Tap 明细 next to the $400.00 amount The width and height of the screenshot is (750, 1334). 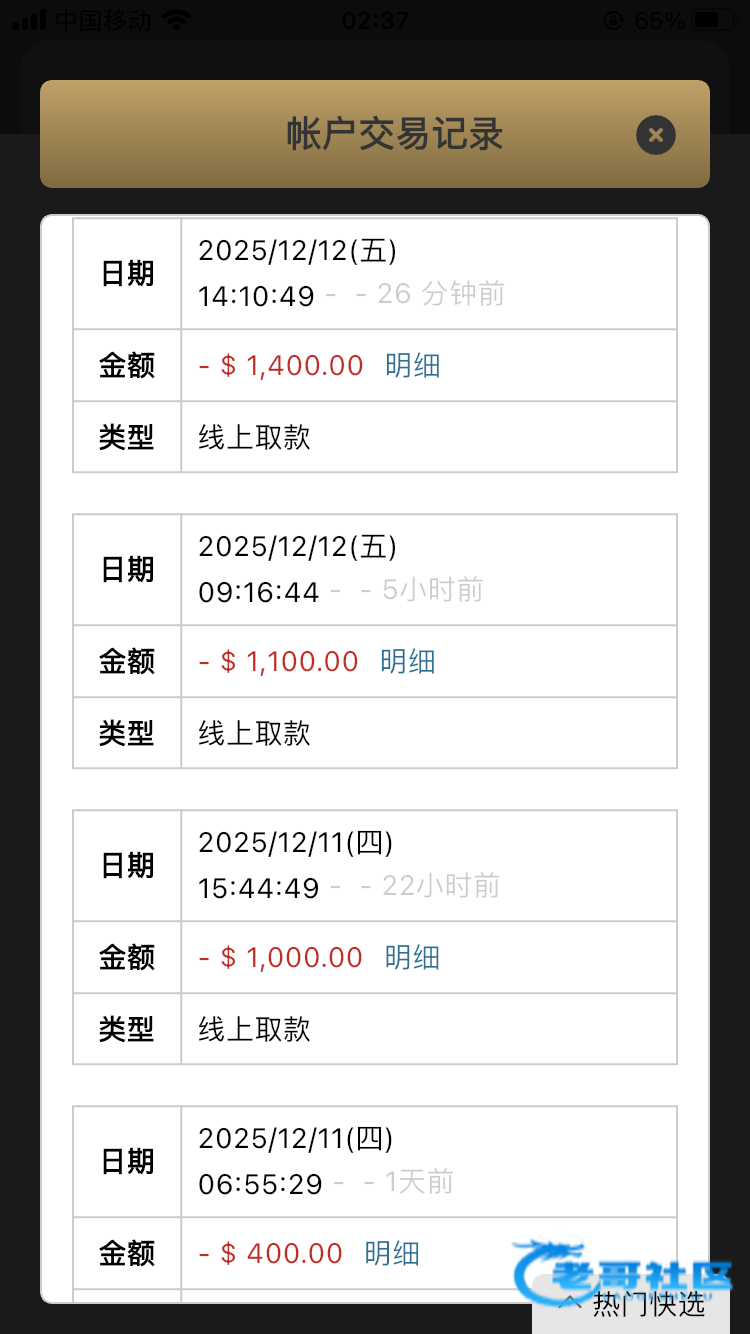pos(392,1254)
